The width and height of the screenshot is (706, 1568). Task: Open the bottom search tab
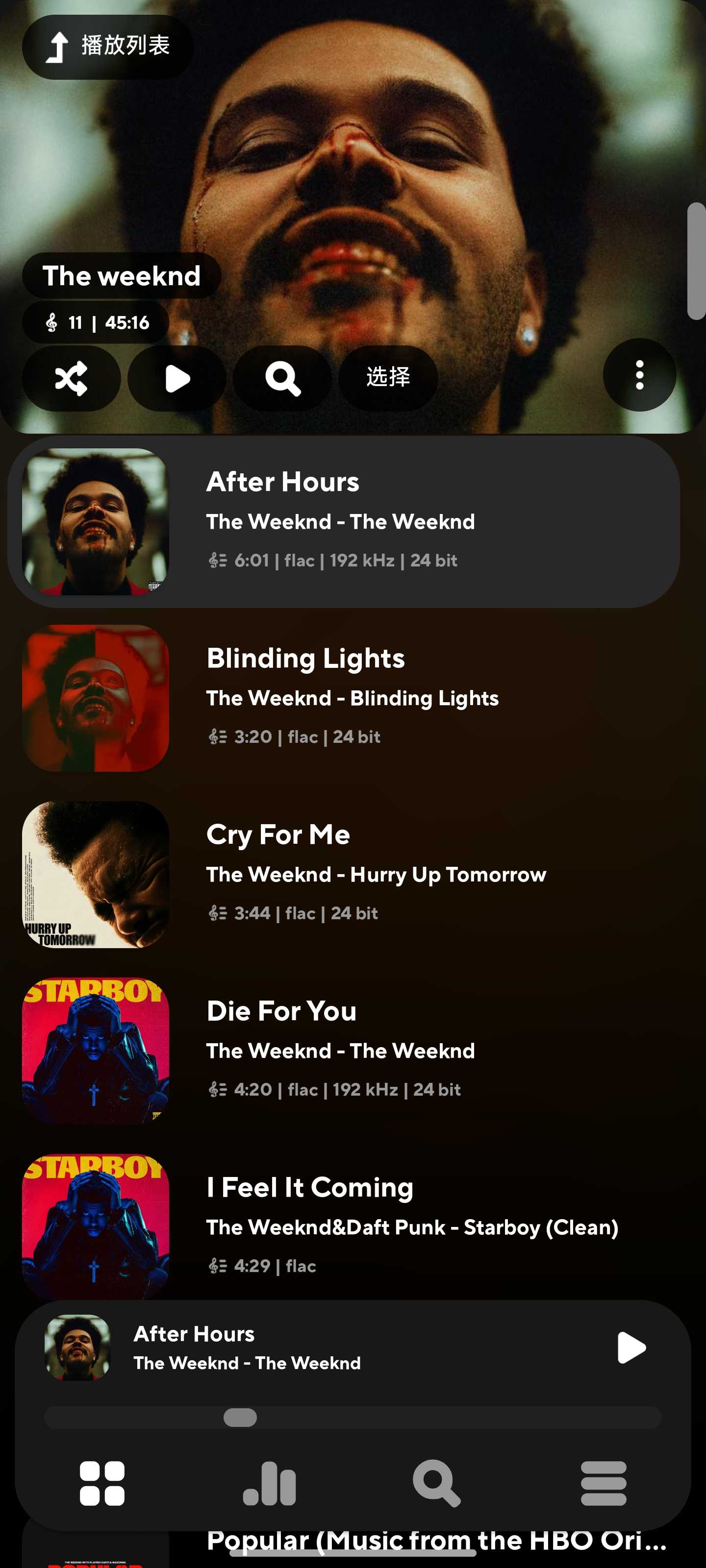click(436, 1483)
